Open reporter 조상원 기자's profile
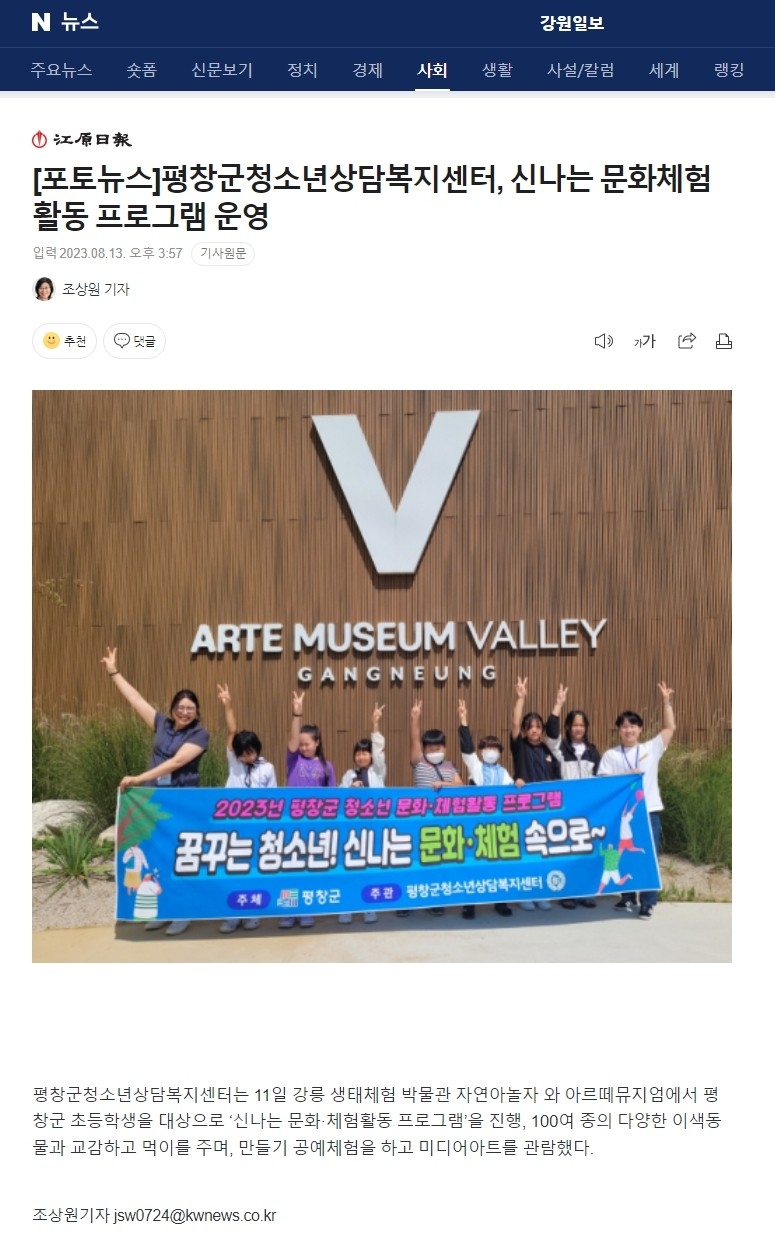This screenshot has width=775, height=1242. click(x=82, y=289)
